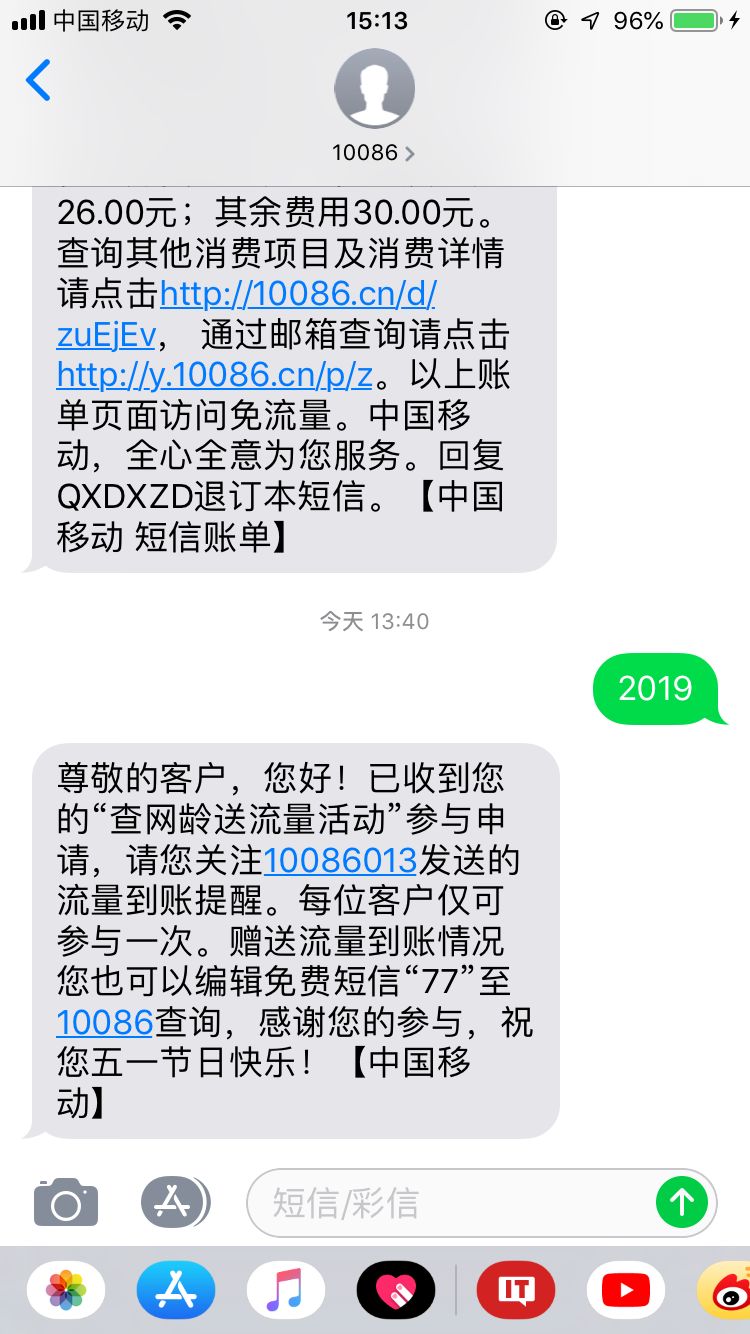The height and width of the screenshot is (1334, 750).
Task: Tap the 10086013 link in the message
Action: coord(345,860)
